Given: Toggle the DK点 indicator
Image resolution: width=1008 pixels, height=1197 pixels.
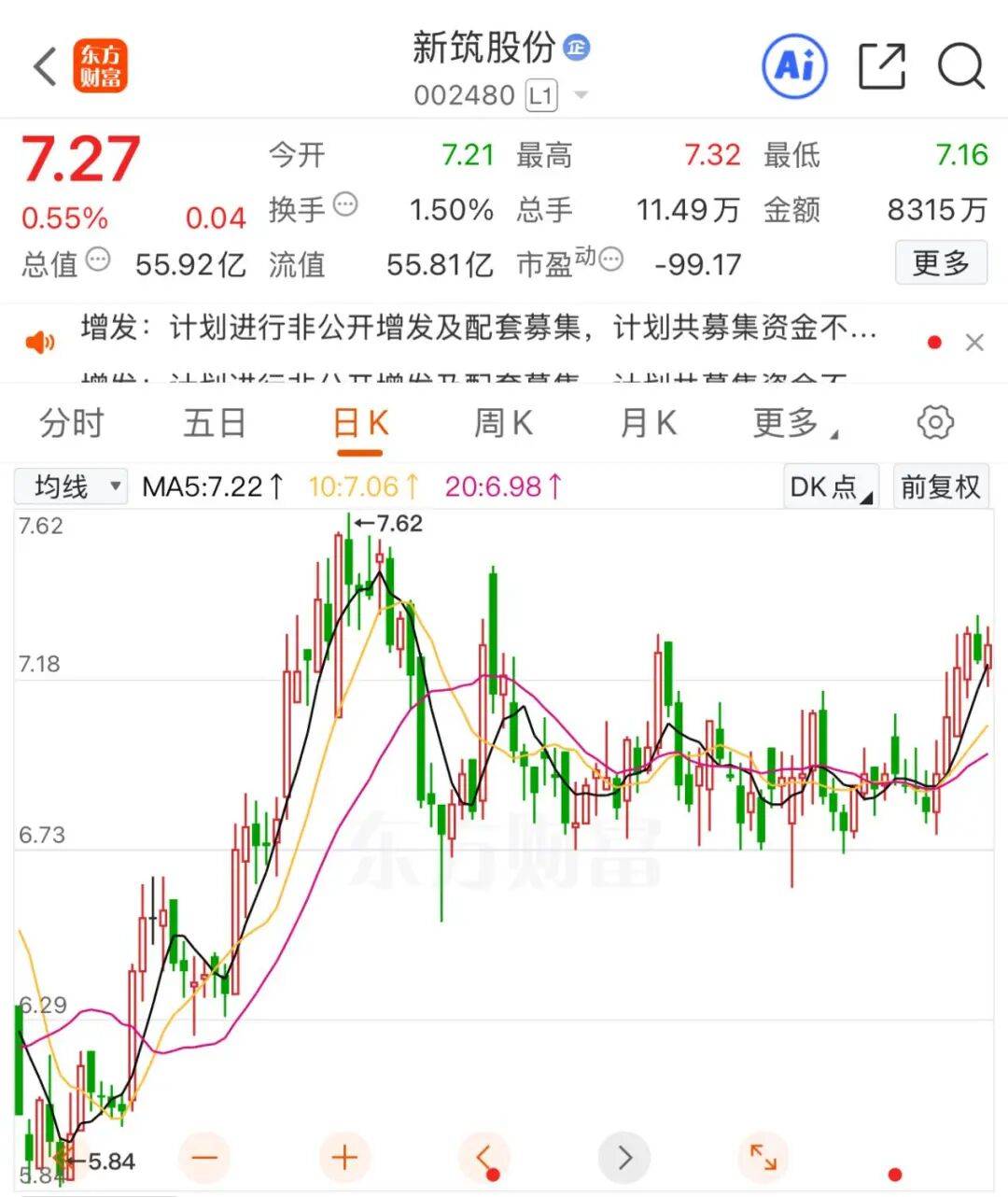Looking at the screenshot, I should tap(827, 486).
